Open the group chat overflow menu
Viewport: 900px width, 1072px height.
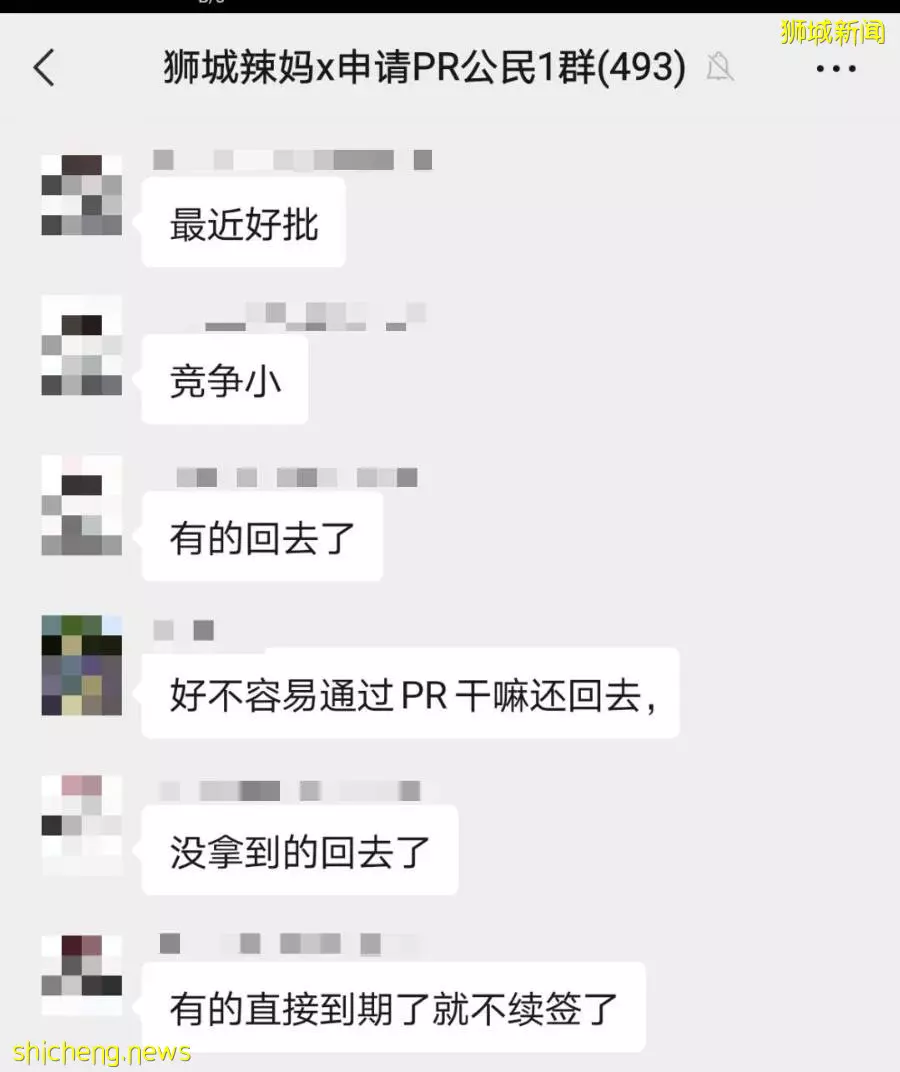coord(837,68)
